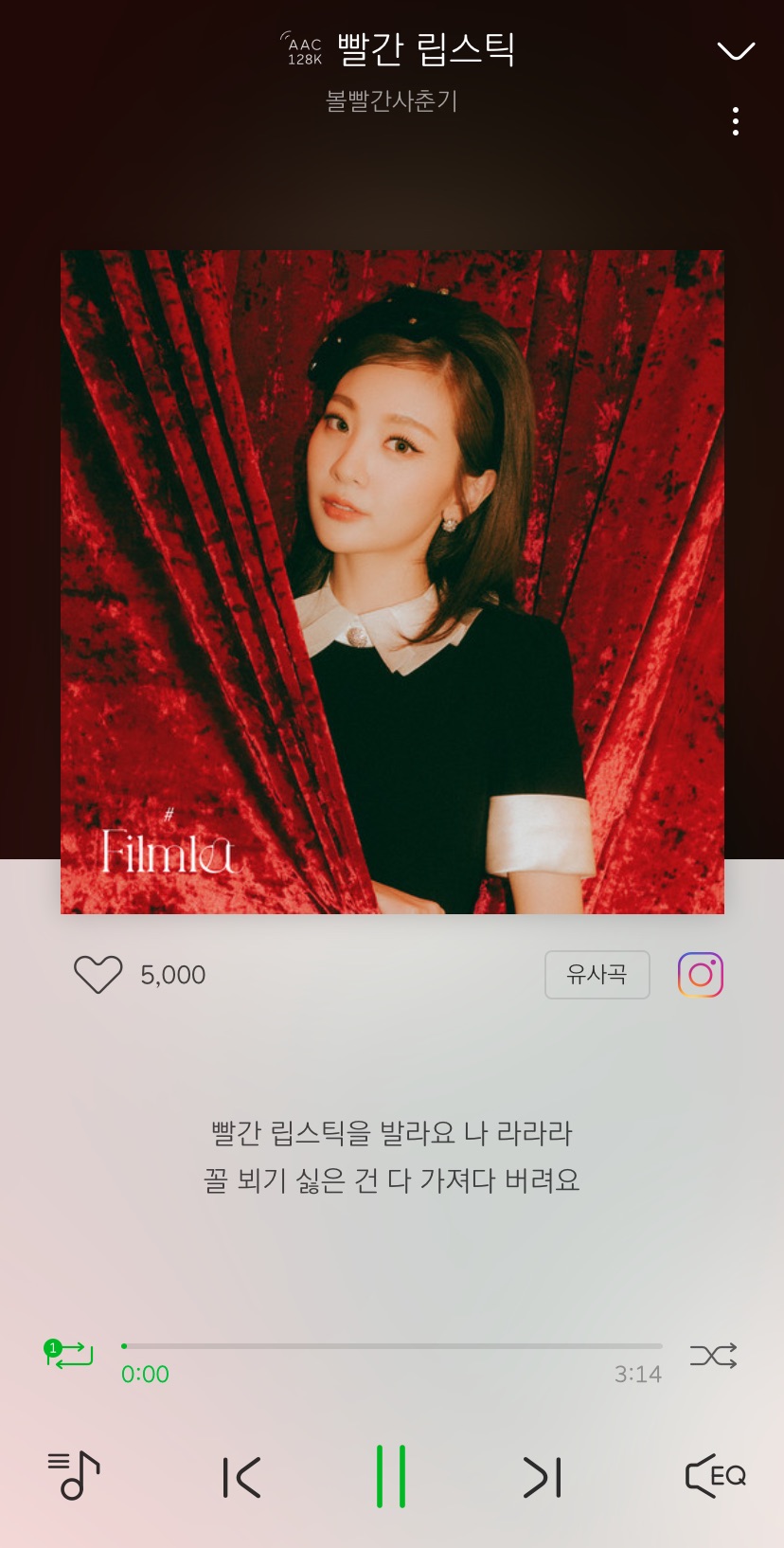This screenshot has height=1548, width=784.
Task: Collapse the player with the down chevron
Action: click(736, 51)
